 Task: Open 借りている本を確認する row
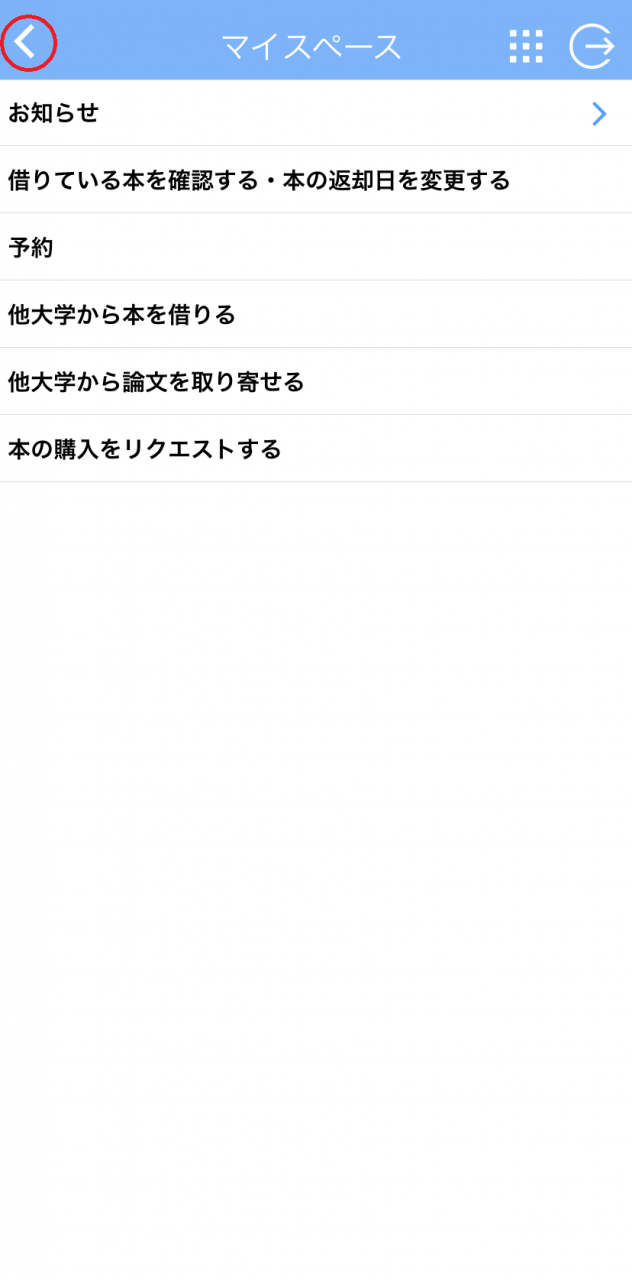(316, 180)
